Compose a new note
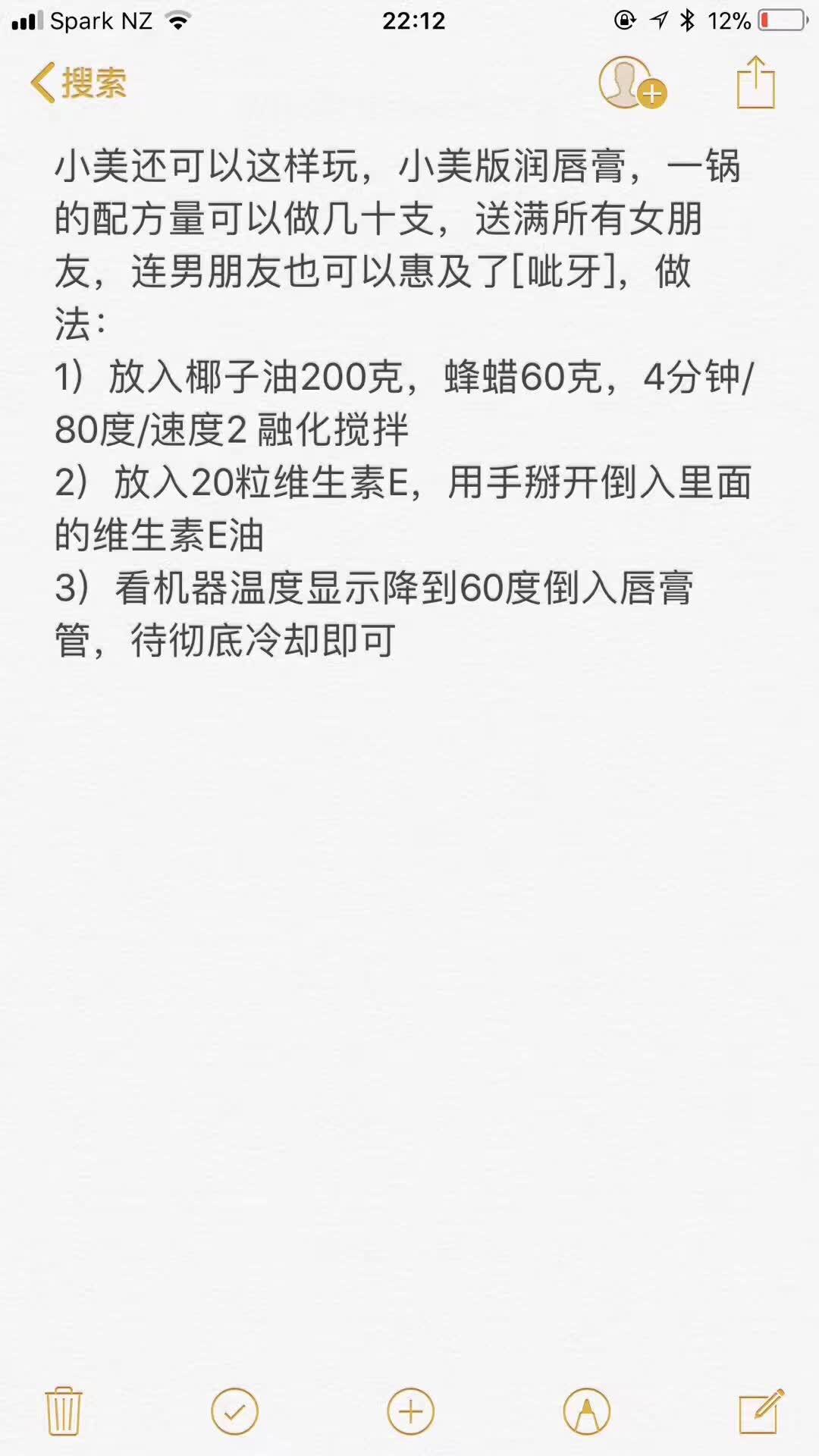The height and width of the screenshot is (1456, 819). click(x=761, y=1411)
